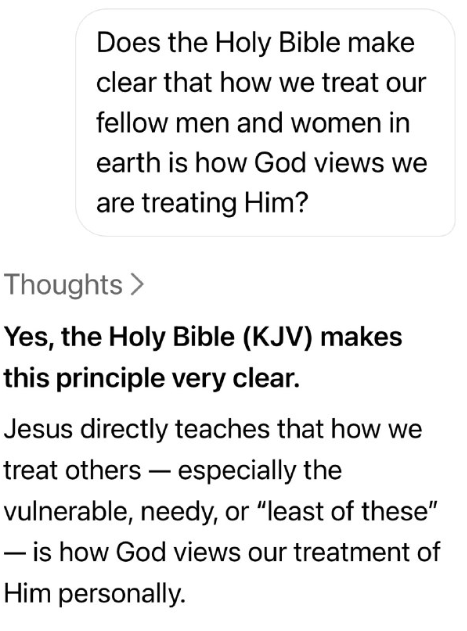The height and width of the screenshot is (631, 467).
Task: Expand the Thoughts section
Action: pyautogui.click(x=74, y=285)
